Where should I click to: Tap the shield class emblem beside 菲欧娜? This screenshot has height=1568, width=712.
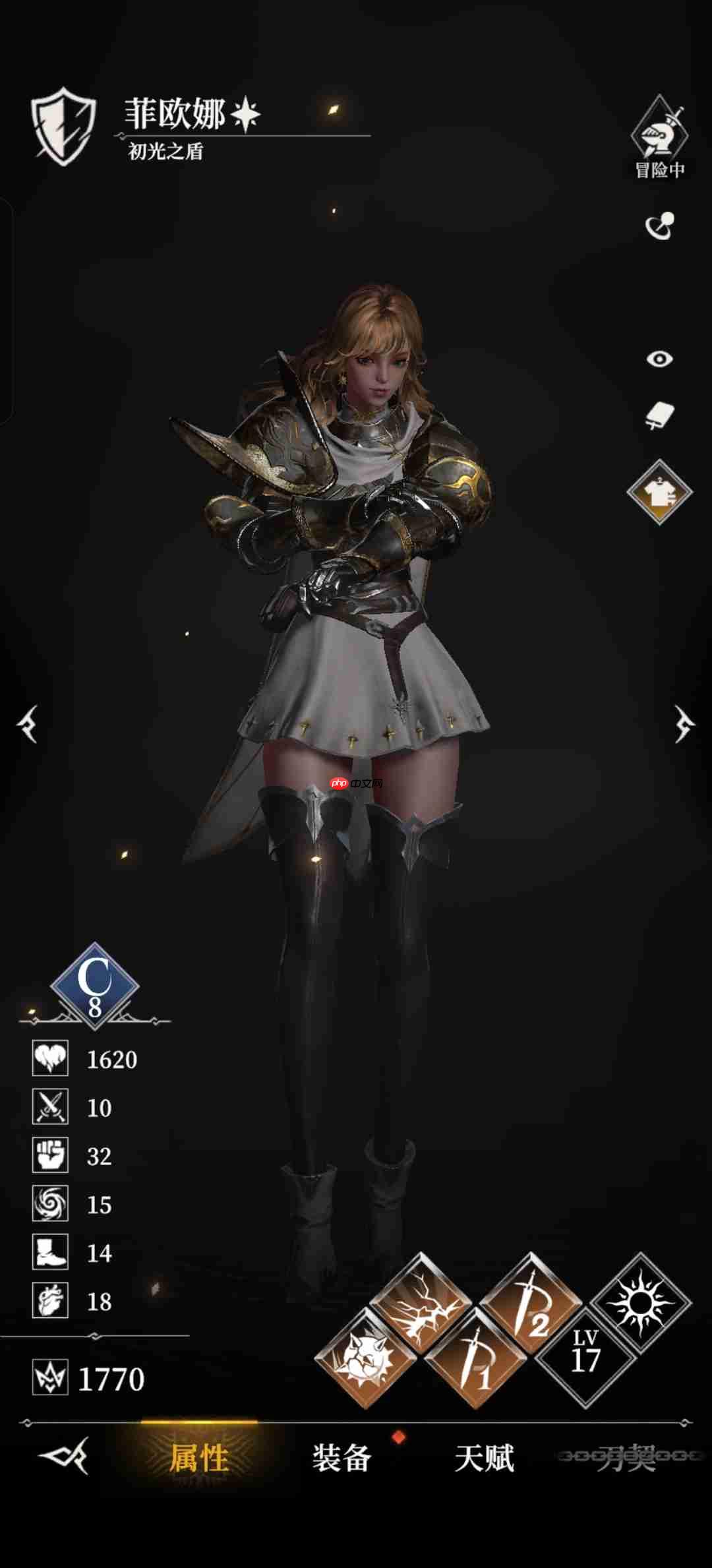[x=63, y=126]
